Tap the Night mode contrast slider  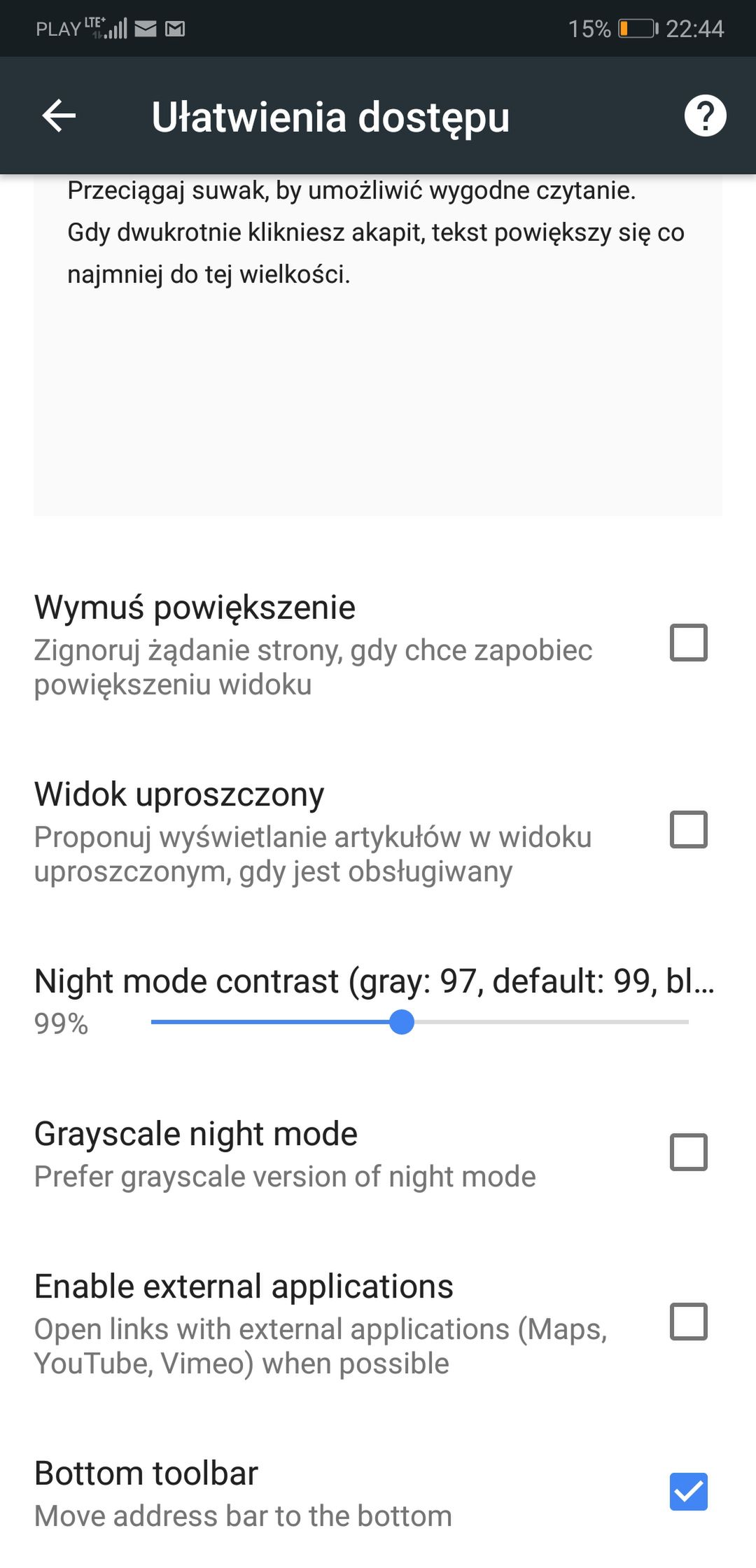coord(420,1022)
